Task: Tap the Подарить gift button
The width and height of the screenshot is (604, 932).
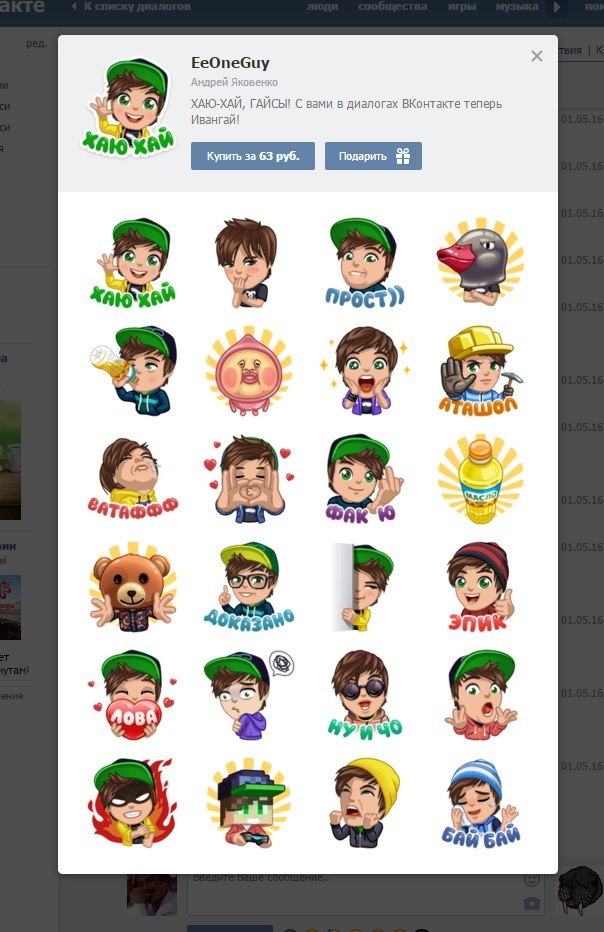Action: 373,156
